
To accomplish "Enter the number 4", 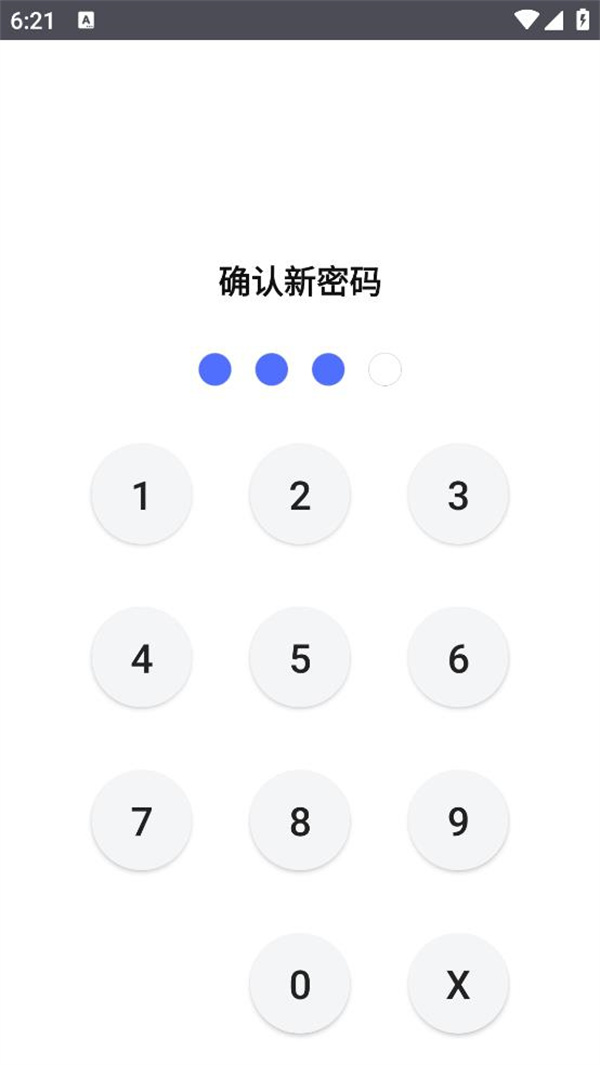I will tap(141, 658).
